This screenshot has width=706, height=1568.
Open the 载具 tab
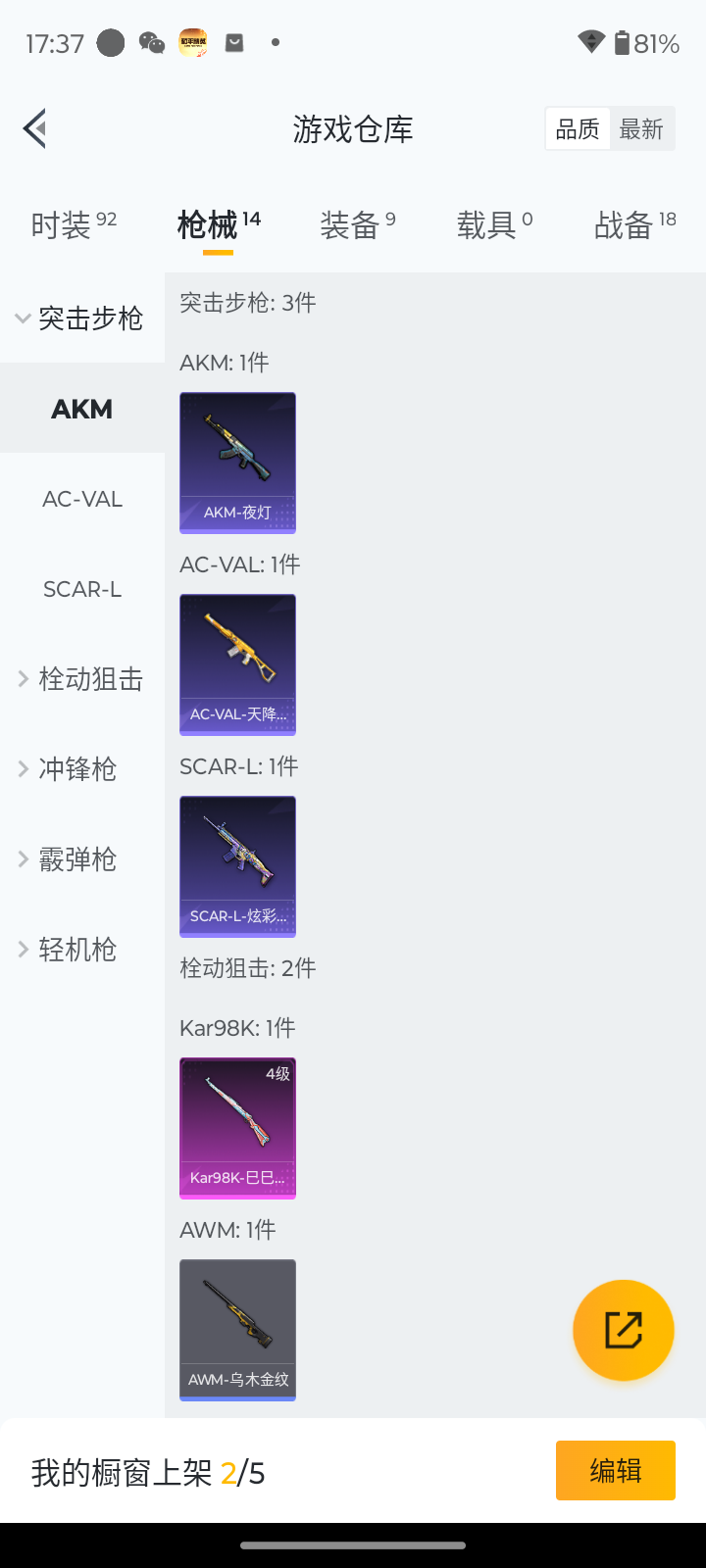[x=494, y=224]
